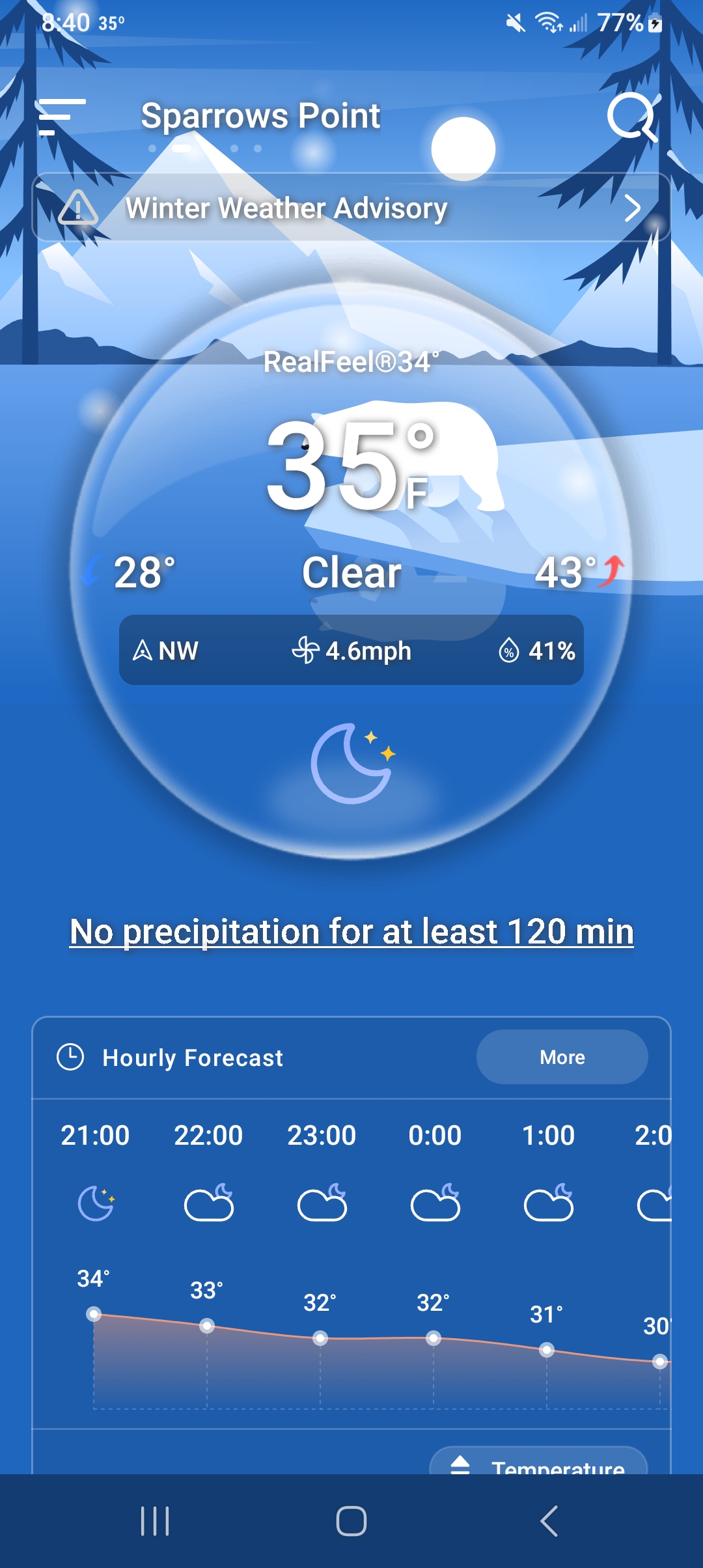Open the location search

coord(632,117)
